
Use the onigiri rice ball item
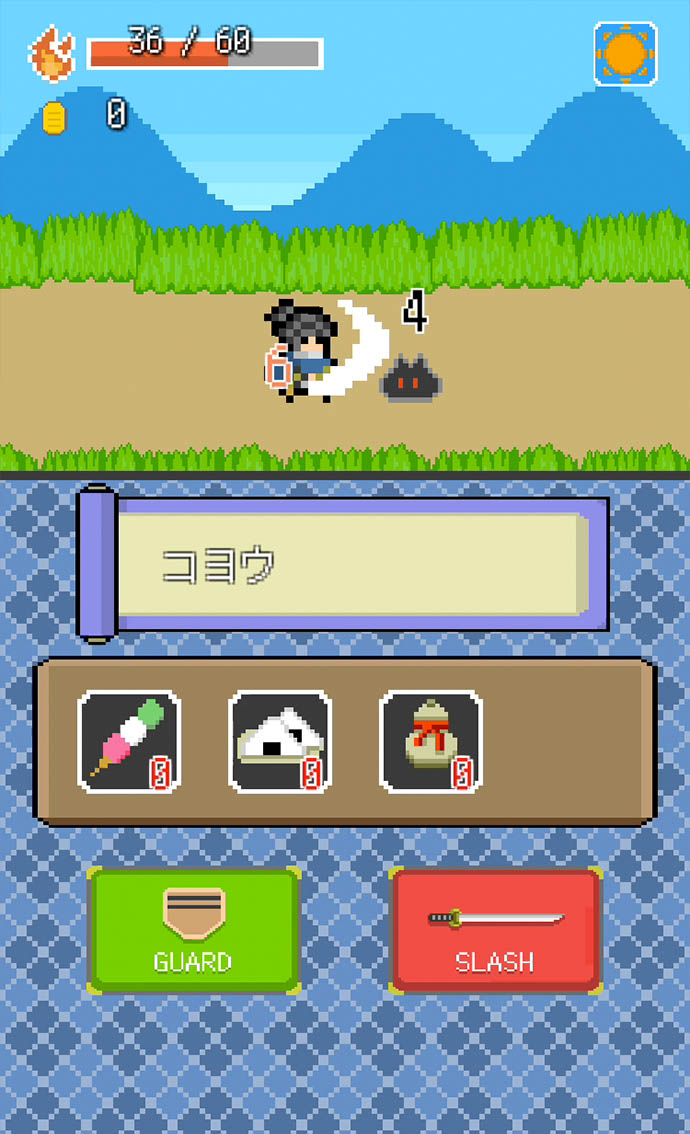pyautogui.click(x=280, y=742)
